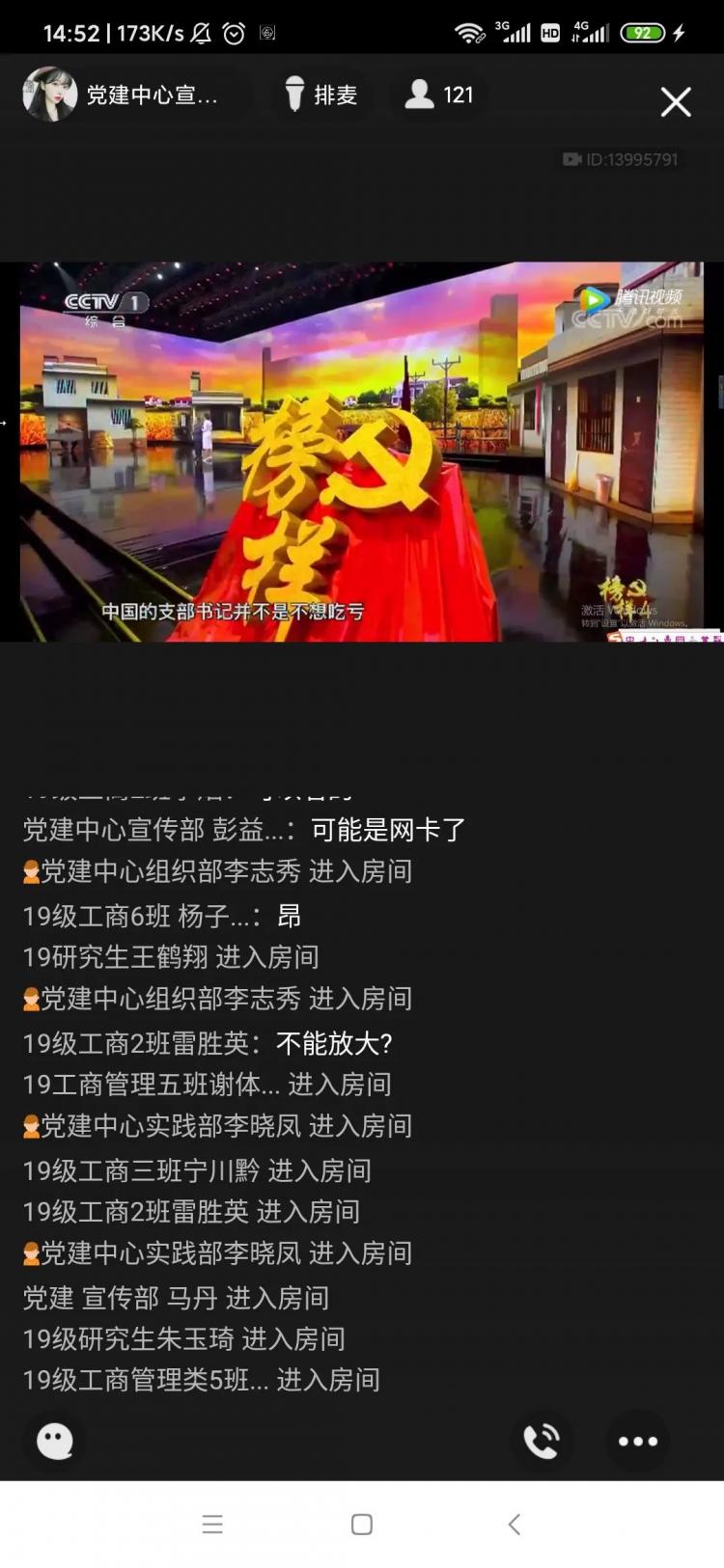Image resolution: width=724 pixels, height=1568 pixels.
Task: Tap the 排麦 microphone queue button
Action: (x=322, y=95)
